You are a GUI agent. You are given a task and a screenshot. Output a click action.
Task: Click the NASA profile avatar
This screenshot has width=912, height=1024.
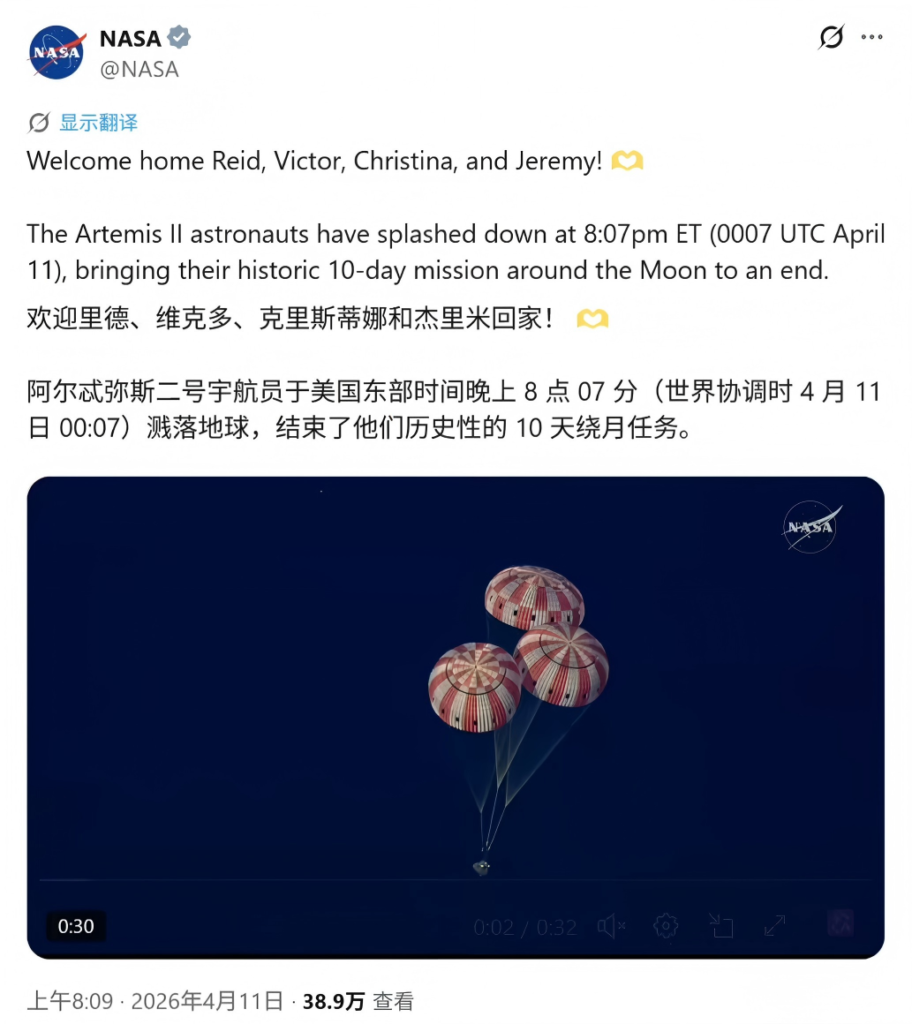tap(56, 53)
